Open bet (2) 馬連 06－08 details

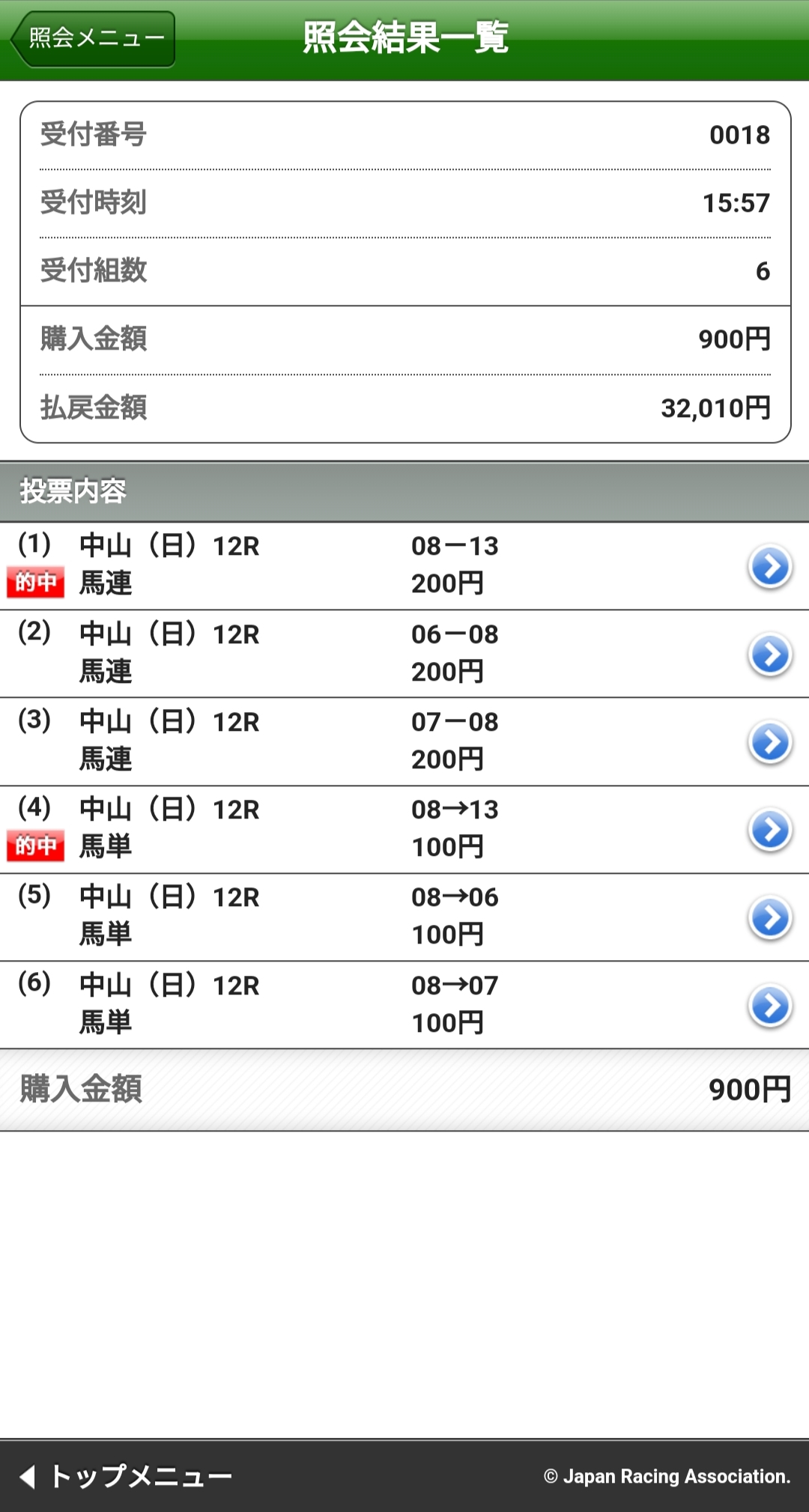770,655
